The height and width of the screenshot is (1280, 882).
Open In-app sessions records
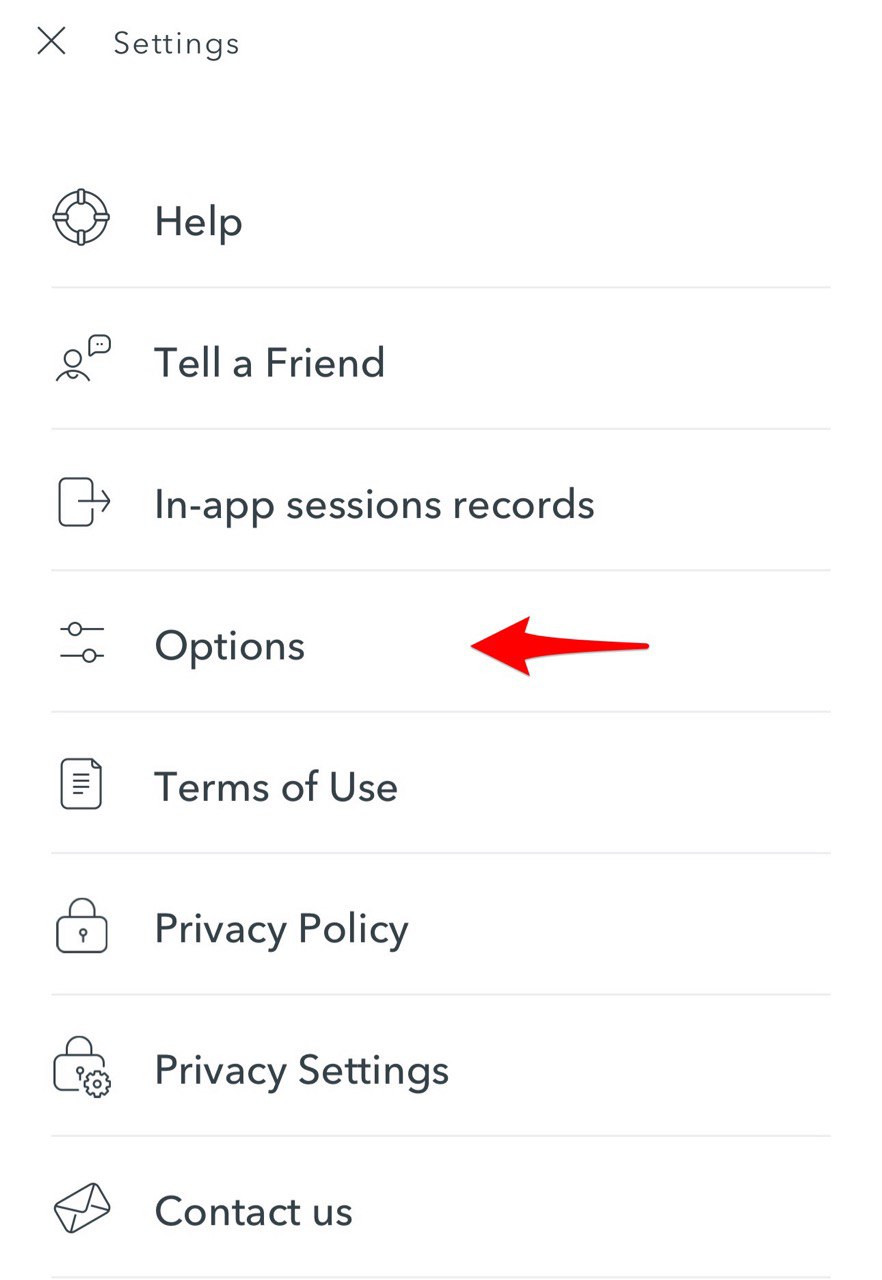373,504
